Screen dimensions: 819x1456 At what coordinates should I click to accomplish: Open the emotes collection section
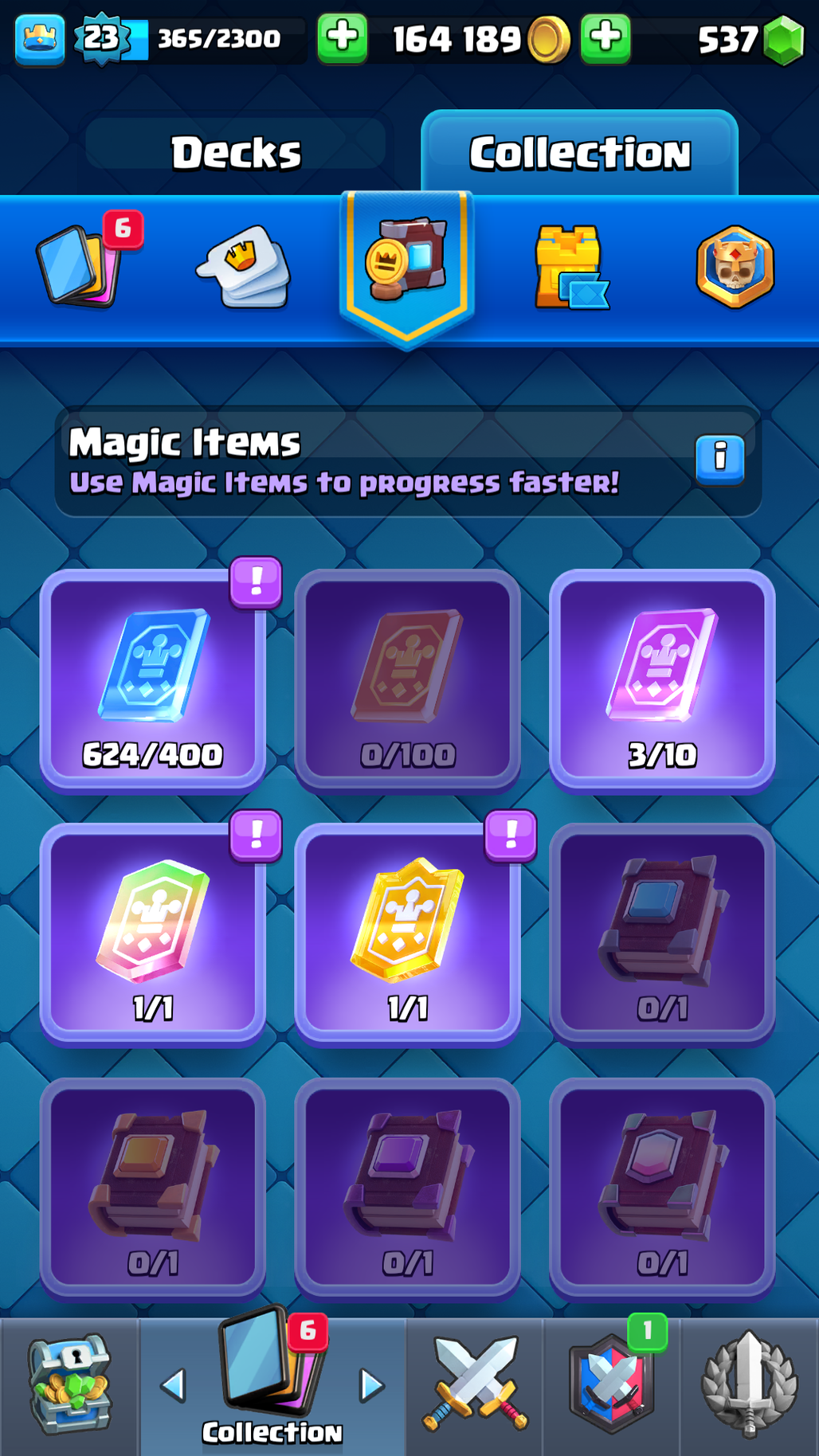click(245, 266)
